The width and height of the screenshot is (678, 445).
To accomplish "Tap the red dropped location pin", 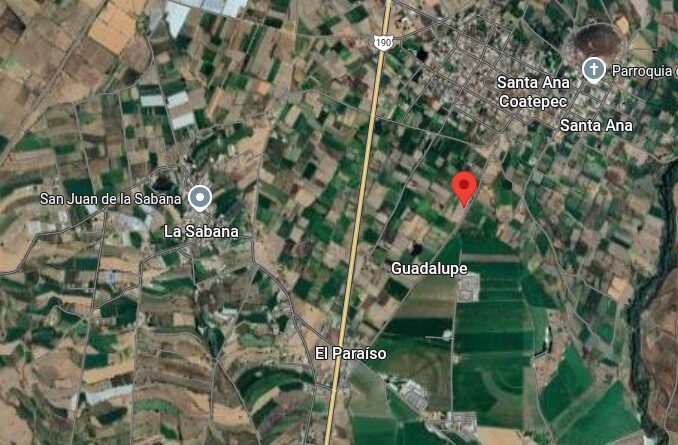I will coord(463,186).
